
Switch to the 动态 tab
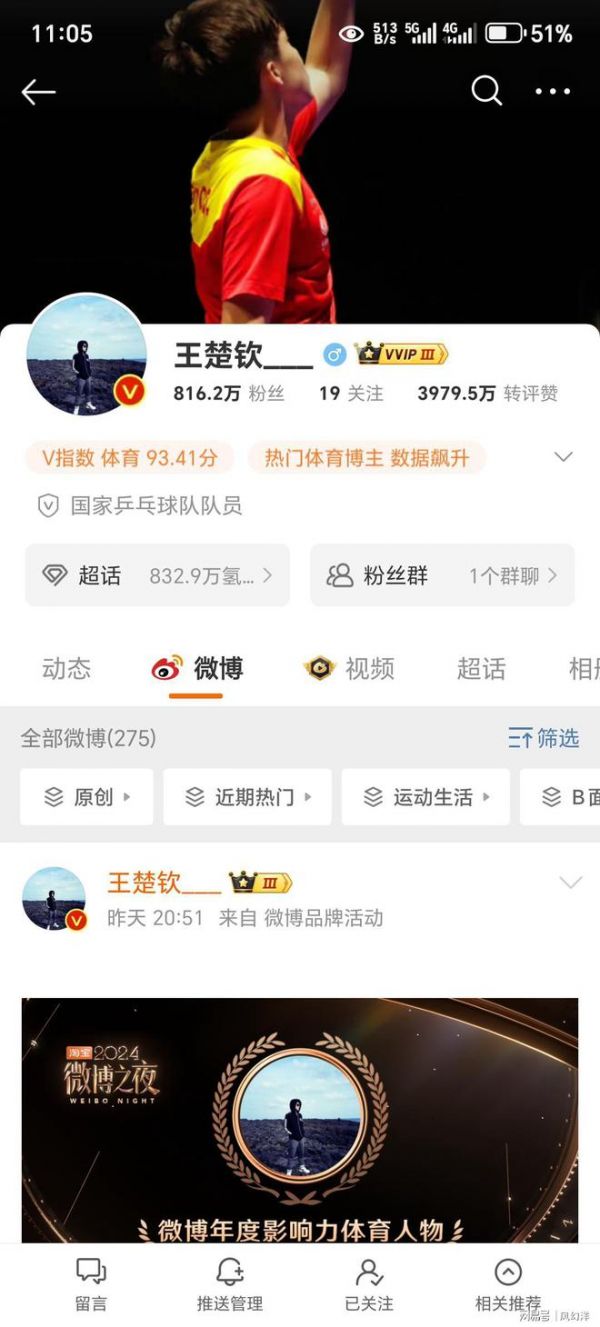tap(66, 669)
